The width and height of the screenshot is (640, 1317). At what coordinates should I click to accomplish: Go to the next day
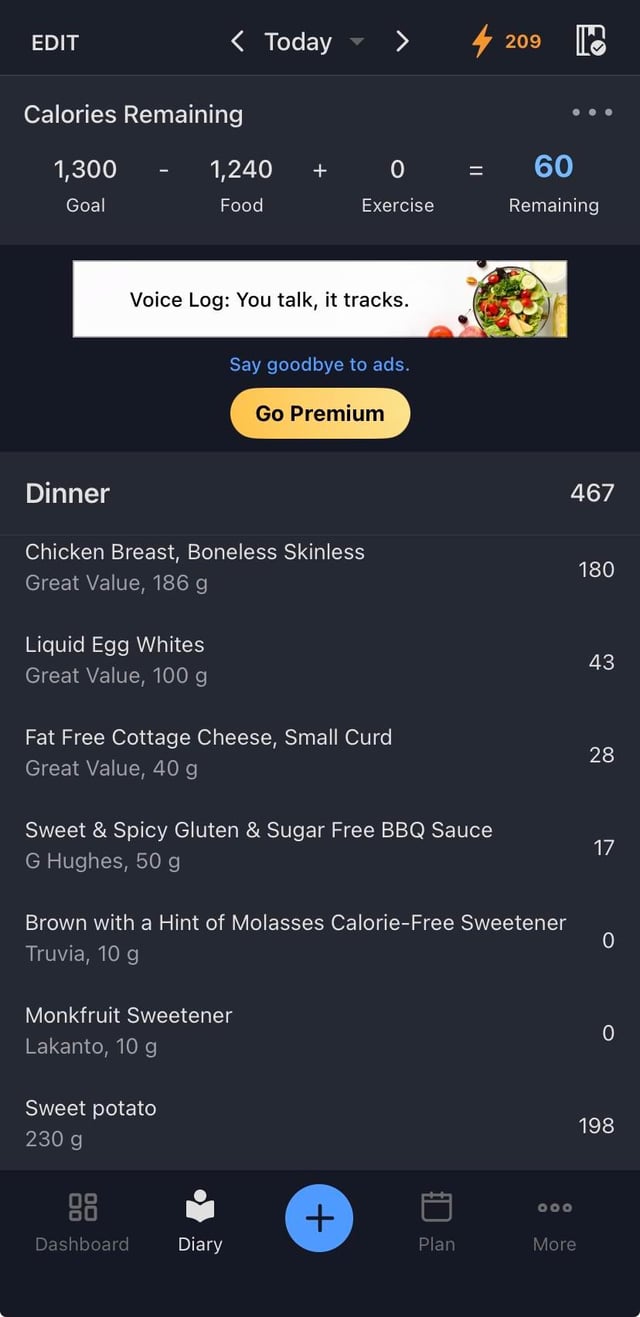(x=402, y=41)
